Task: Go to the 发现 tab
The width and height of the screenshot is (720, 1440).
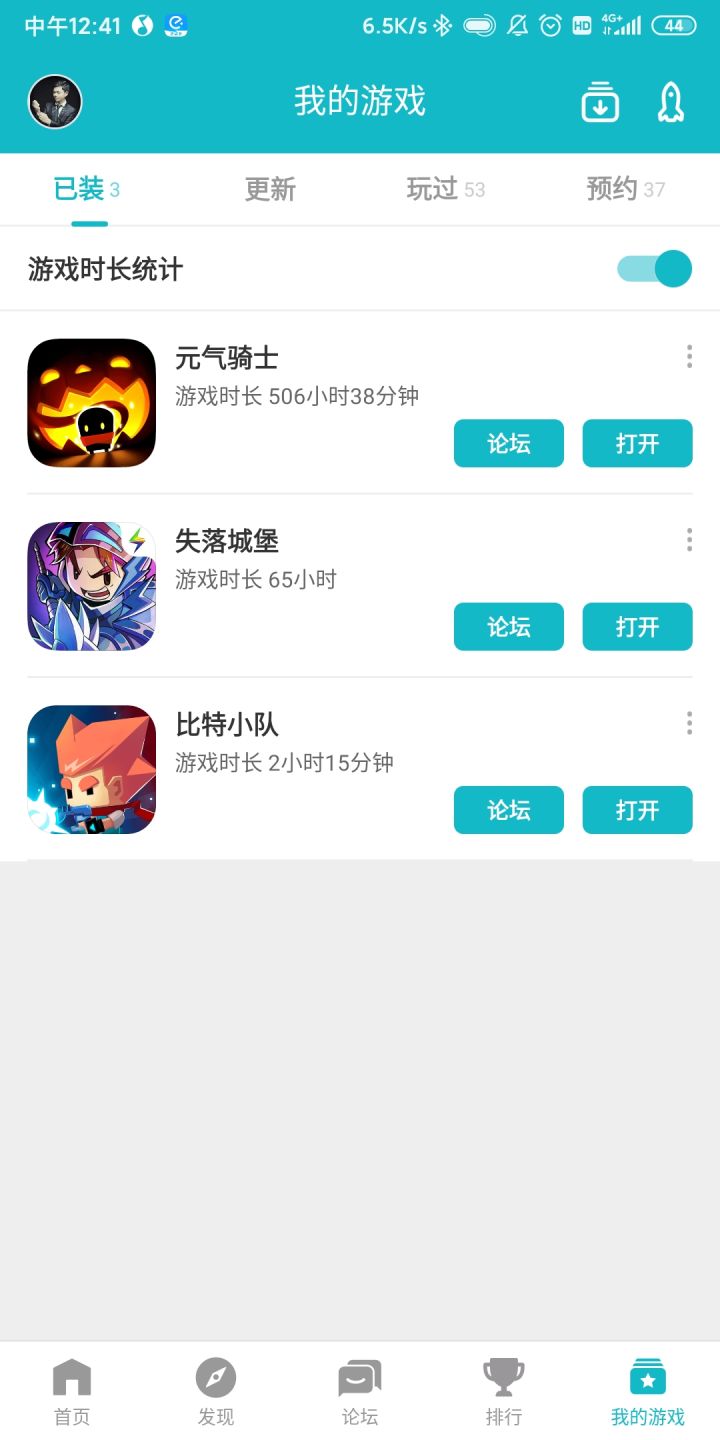Action: (x=216, y=1392)
